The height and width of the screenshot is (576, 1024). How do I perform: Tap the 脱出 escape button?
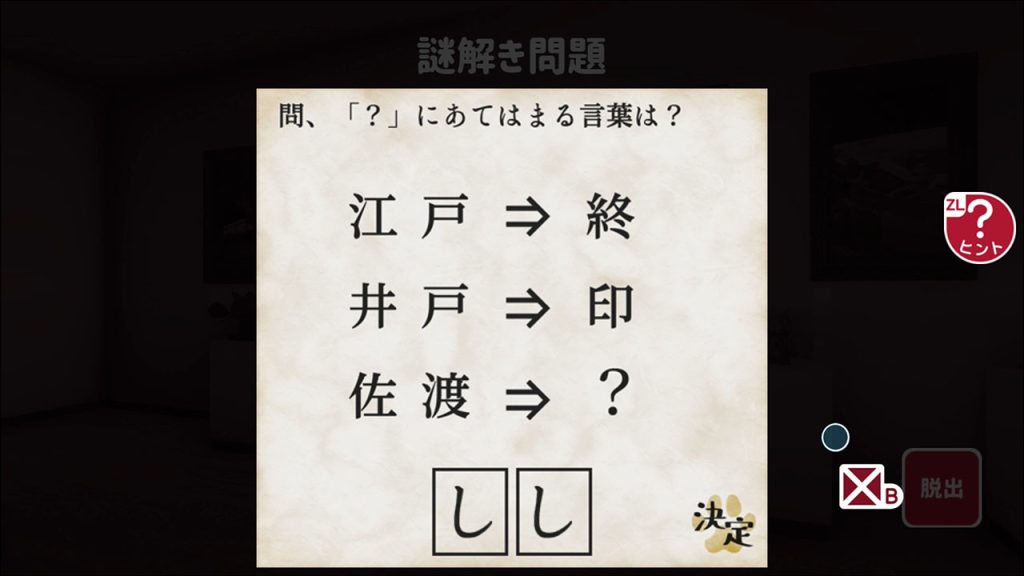click(941, 488)
